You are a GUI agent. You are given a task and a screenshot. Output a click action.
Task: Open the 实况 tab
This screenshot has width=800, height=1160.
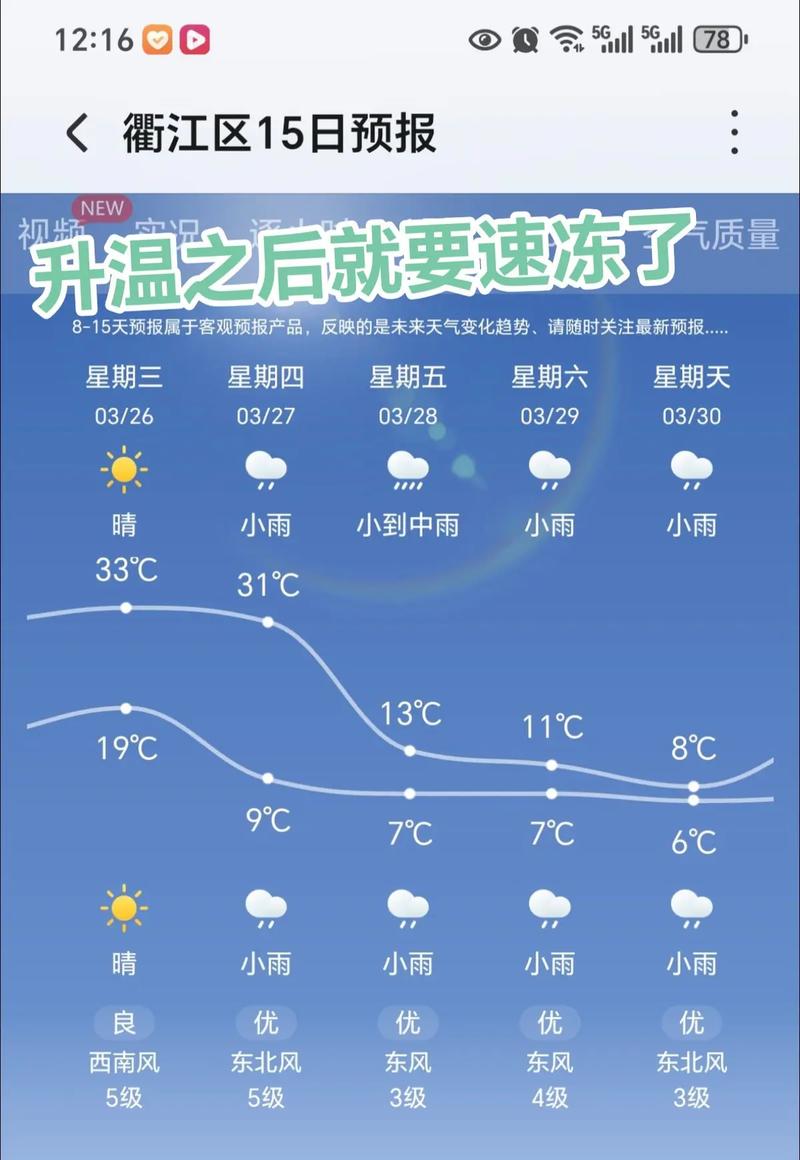tap(168, 232)
